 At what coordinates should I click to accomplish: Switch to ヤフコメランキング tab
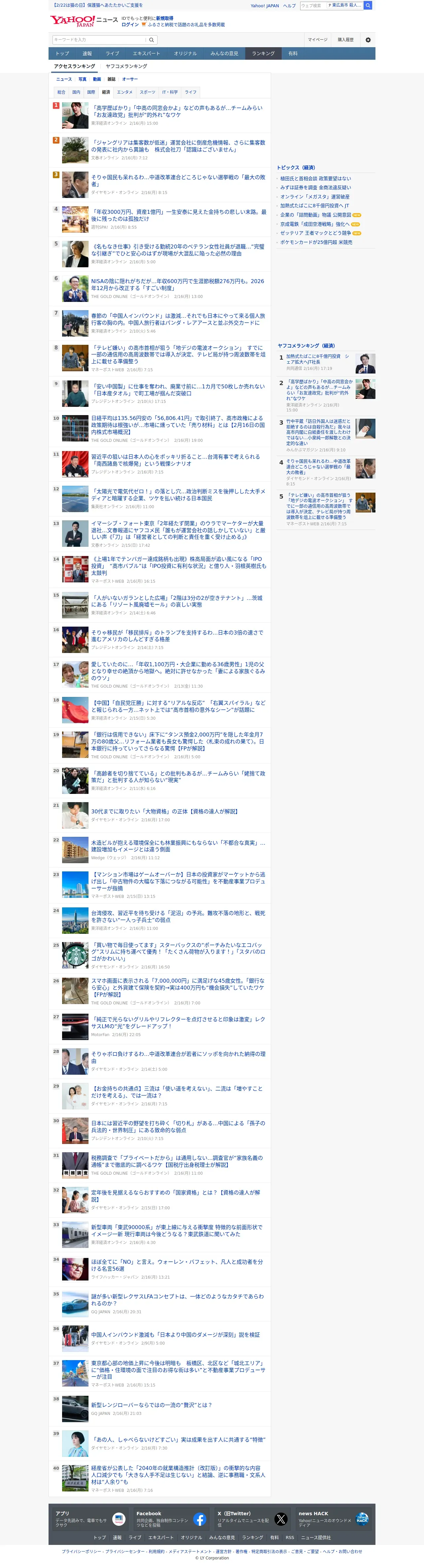(126, 66)
